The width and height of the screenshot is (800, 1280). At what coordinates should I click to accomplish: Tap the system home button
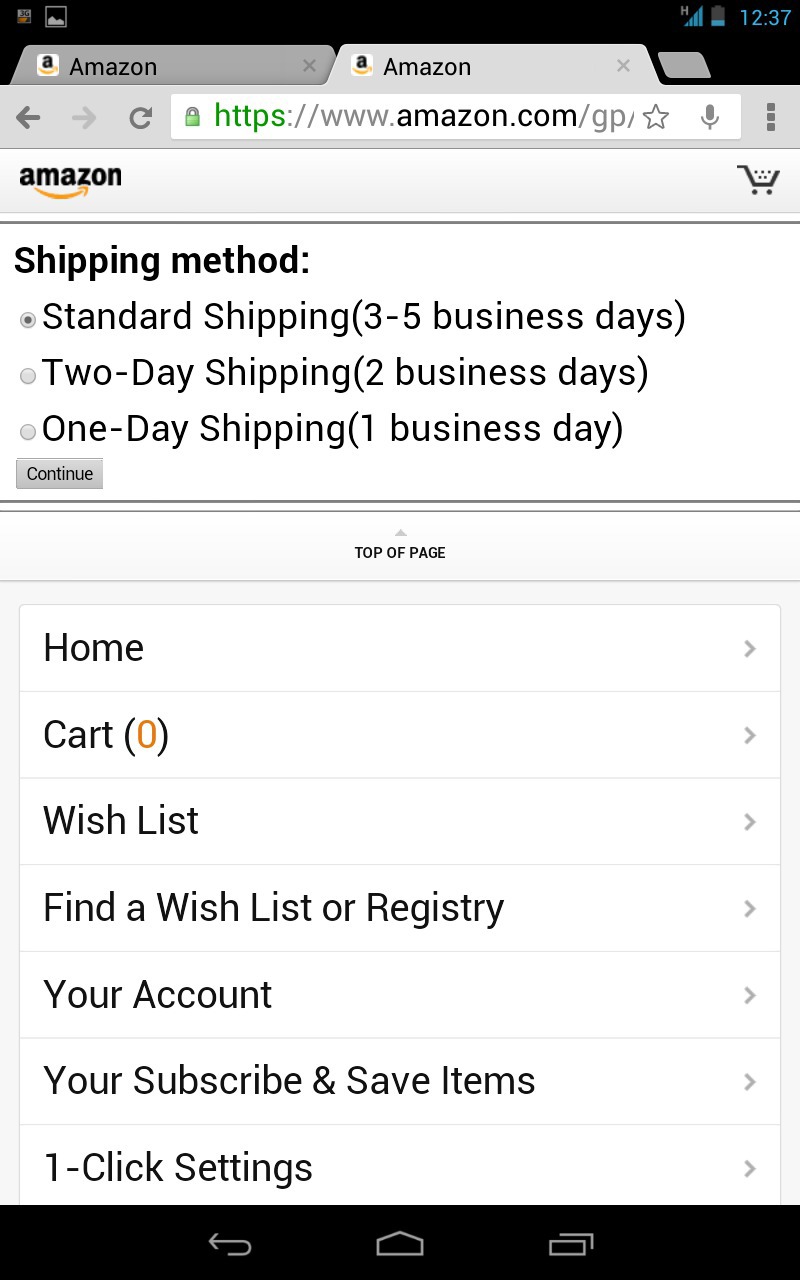tap(400, 1243)
